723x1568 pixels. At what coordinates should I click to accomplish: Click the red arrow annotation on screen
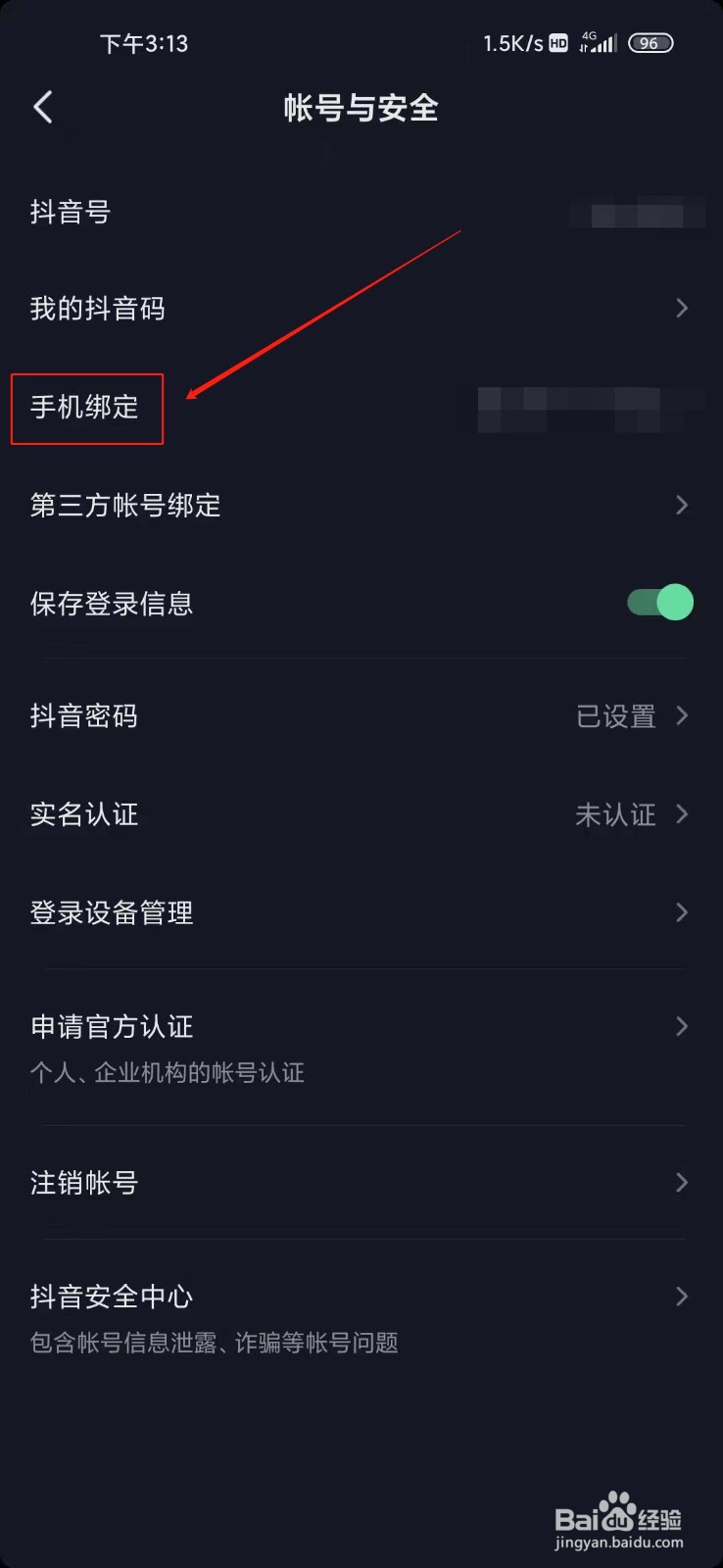click(323, 314)
